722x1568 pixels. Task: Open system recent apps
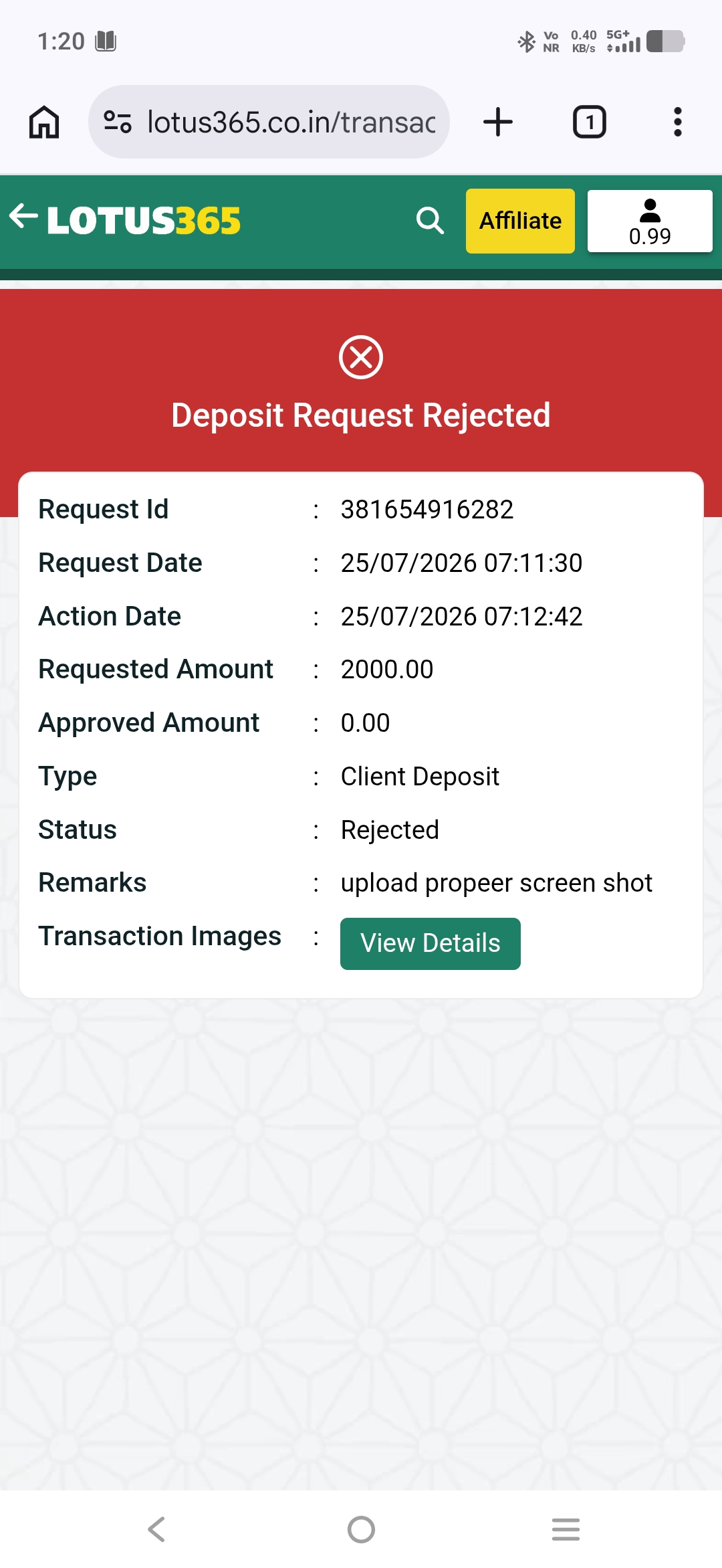click(x=566, y=1529)
